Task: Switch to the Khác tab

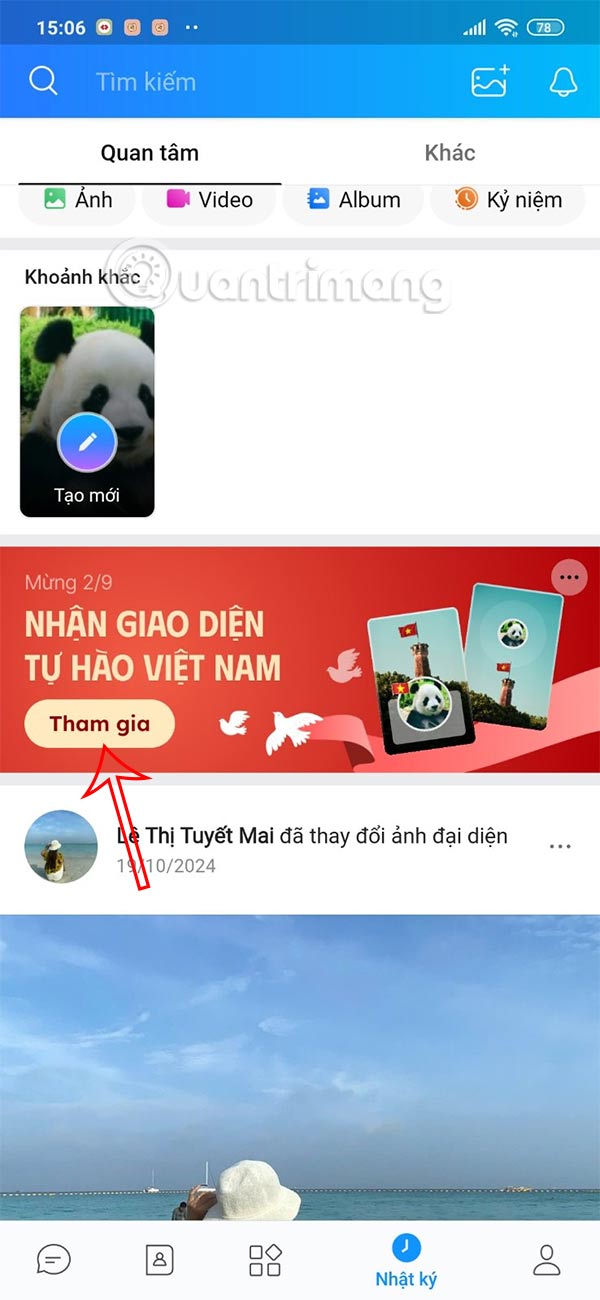Action: point(450,153)
